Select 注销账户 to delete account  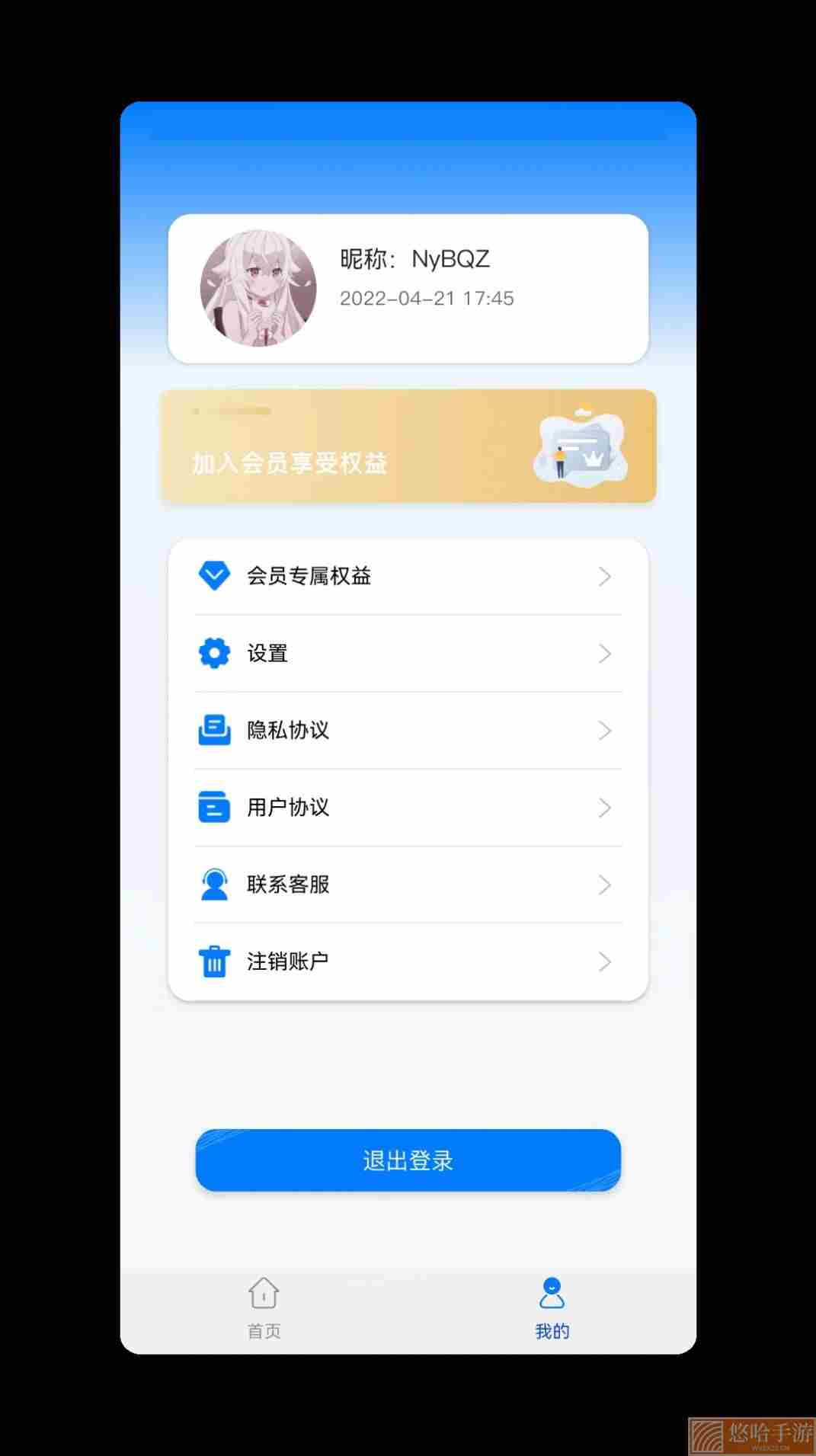click(x=408, y=962)
